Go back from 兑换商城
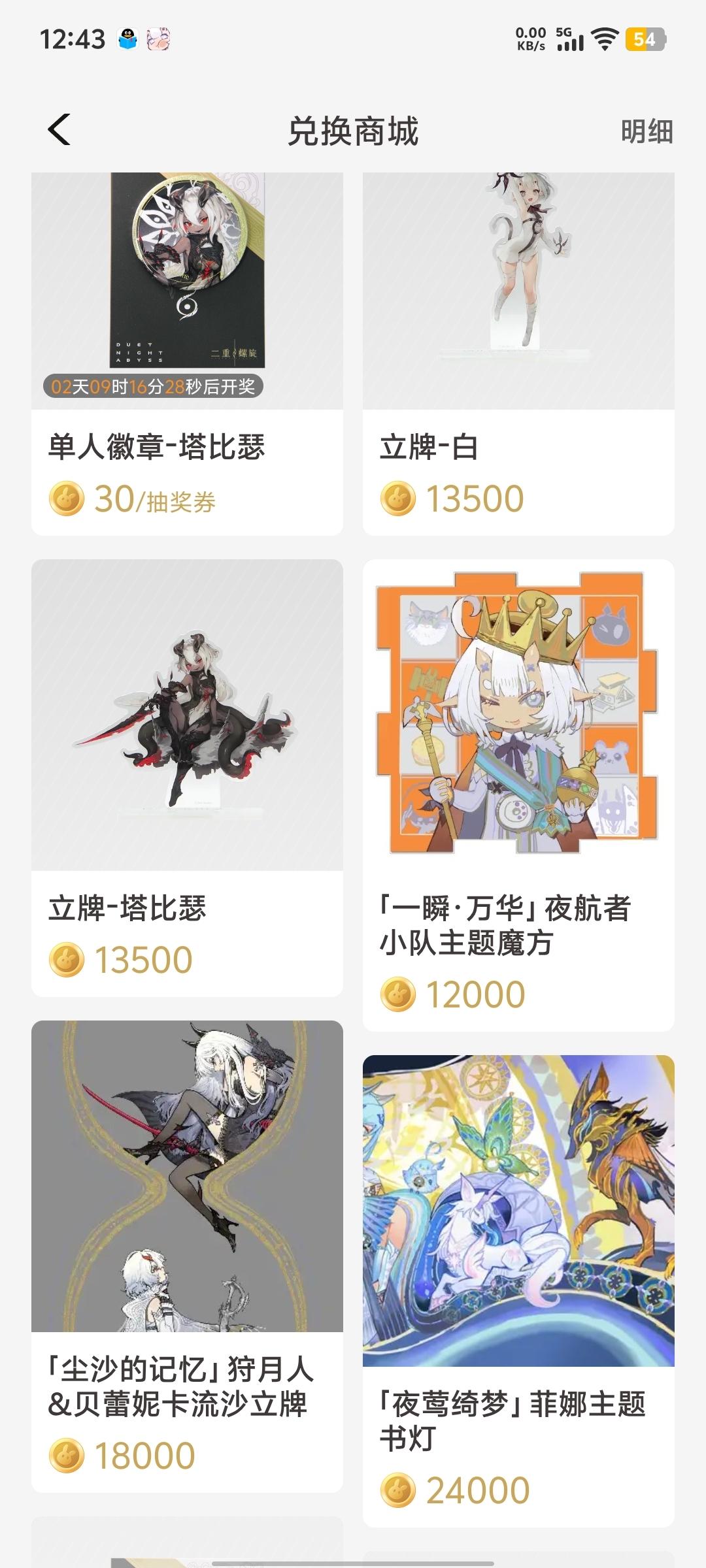This screenshot has width=706, height=1568. (x=59, y=129)
